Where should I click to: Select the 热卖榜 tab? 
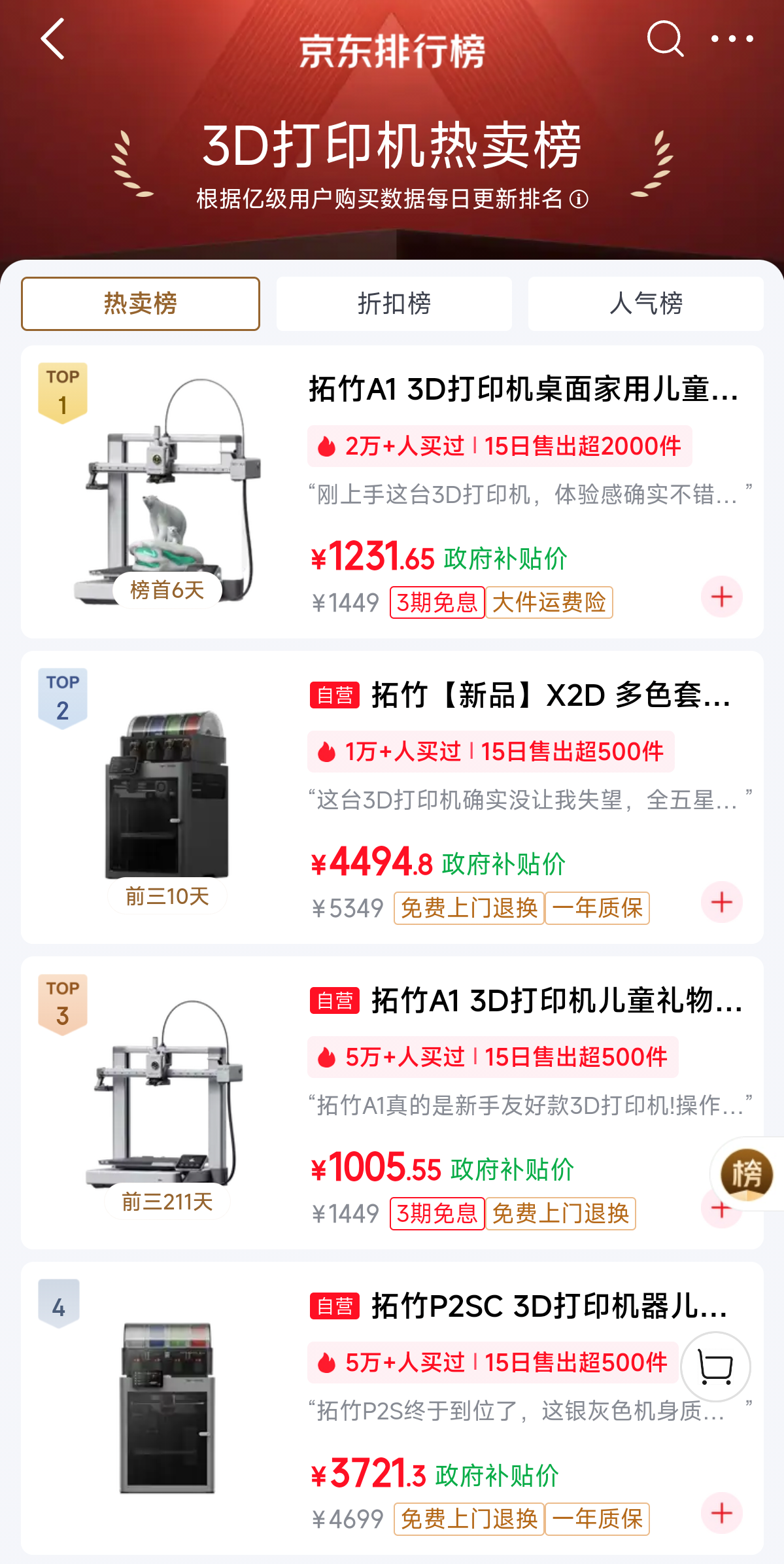(x=141, y=304)
